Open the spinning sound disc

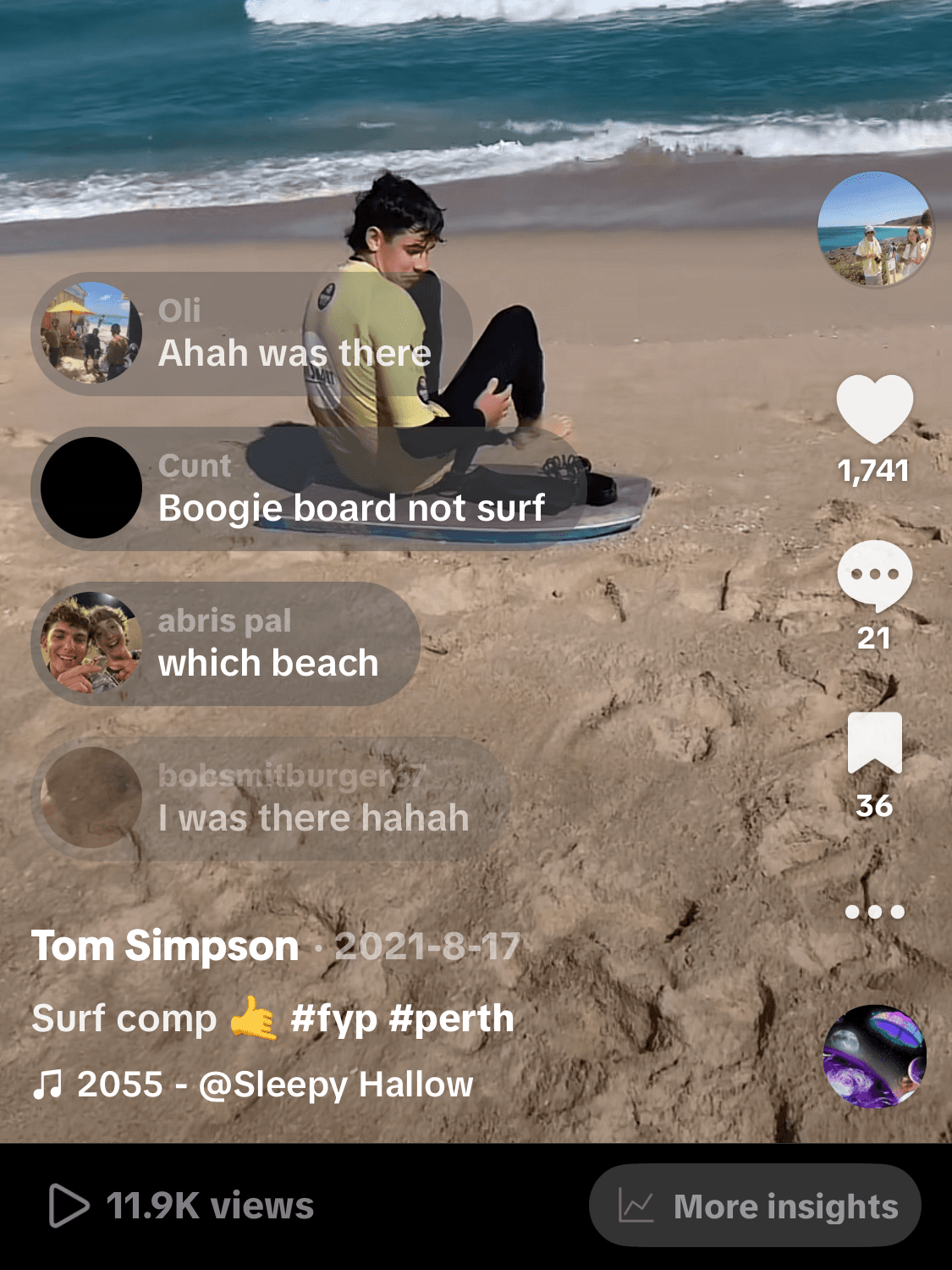click(874, 1057)
